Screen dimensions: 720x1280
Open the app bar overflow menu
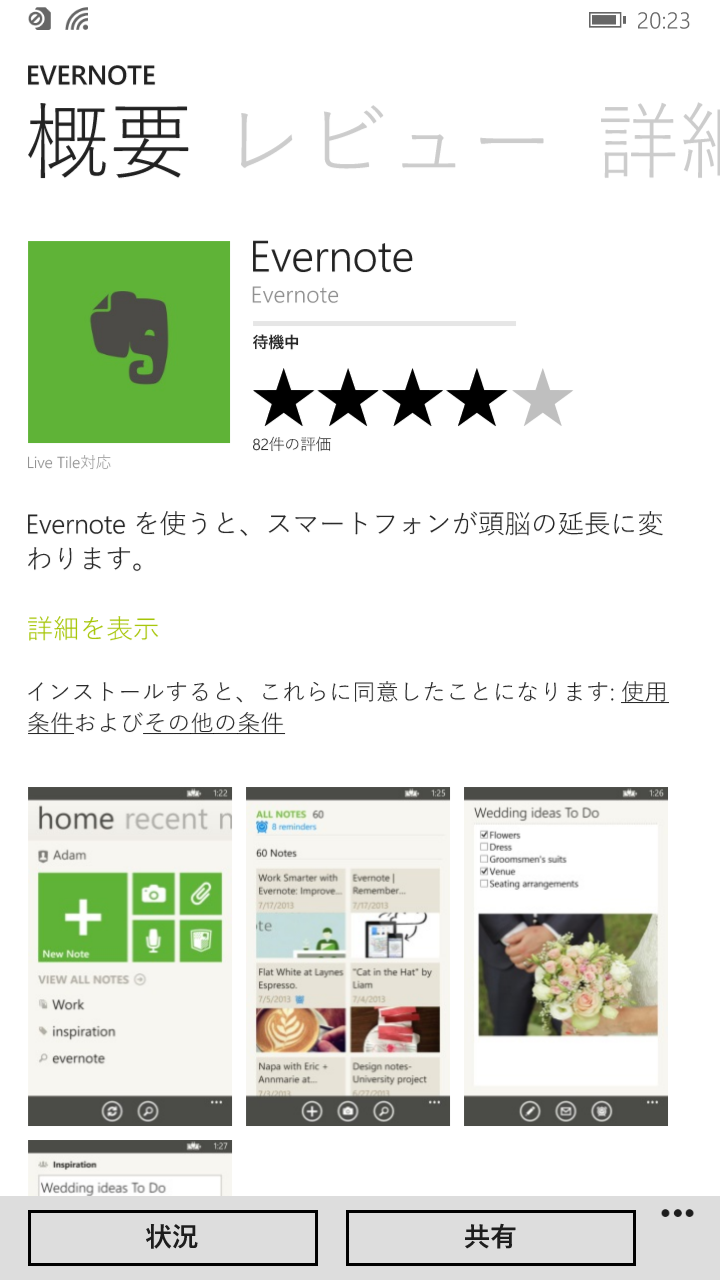tap(677, 1214)
